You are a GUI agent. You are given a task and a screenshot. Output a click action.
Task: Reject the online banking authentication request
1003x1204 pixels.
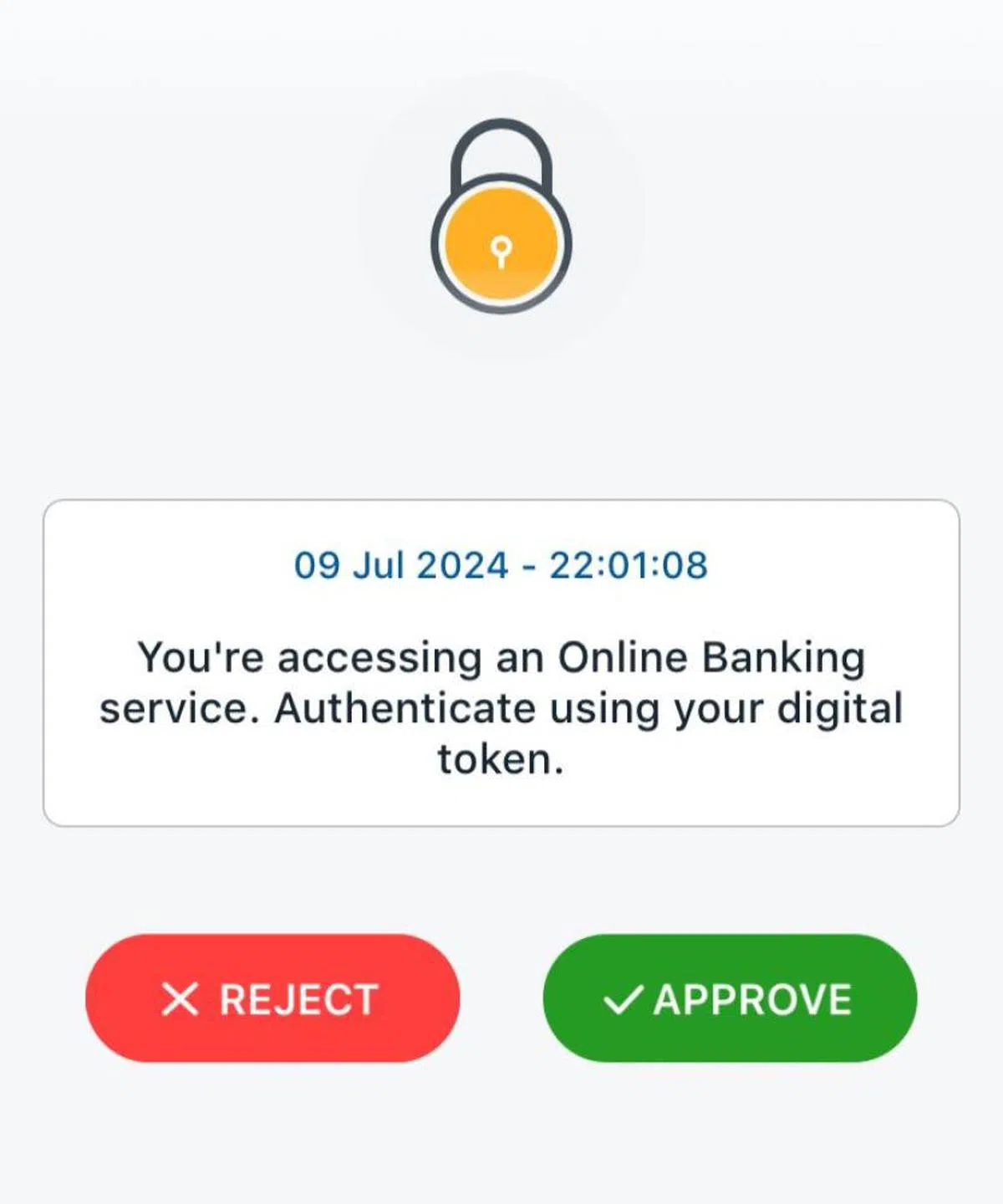(272, 998)
